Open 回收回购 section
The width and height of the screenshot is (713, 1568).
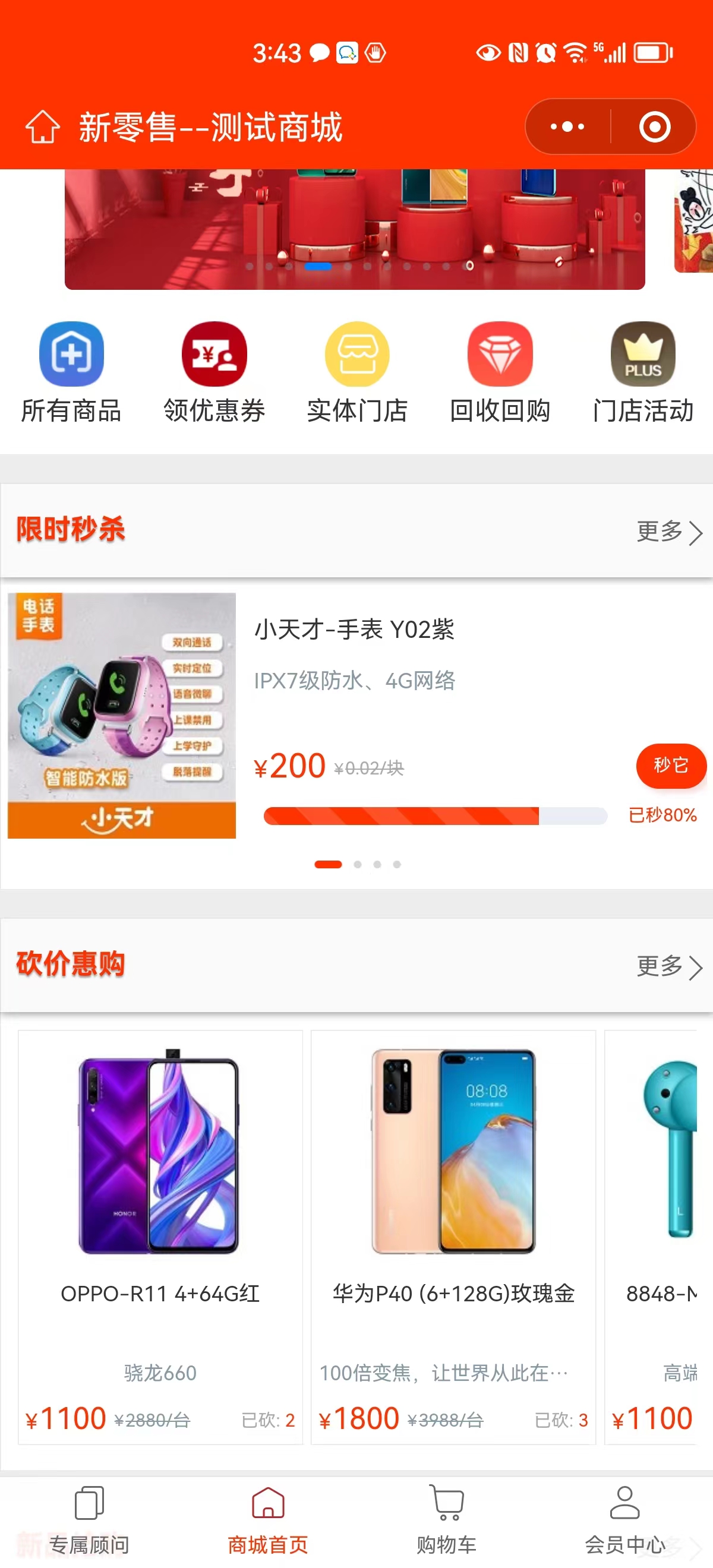pyautogui.click(x=500, y=372)
